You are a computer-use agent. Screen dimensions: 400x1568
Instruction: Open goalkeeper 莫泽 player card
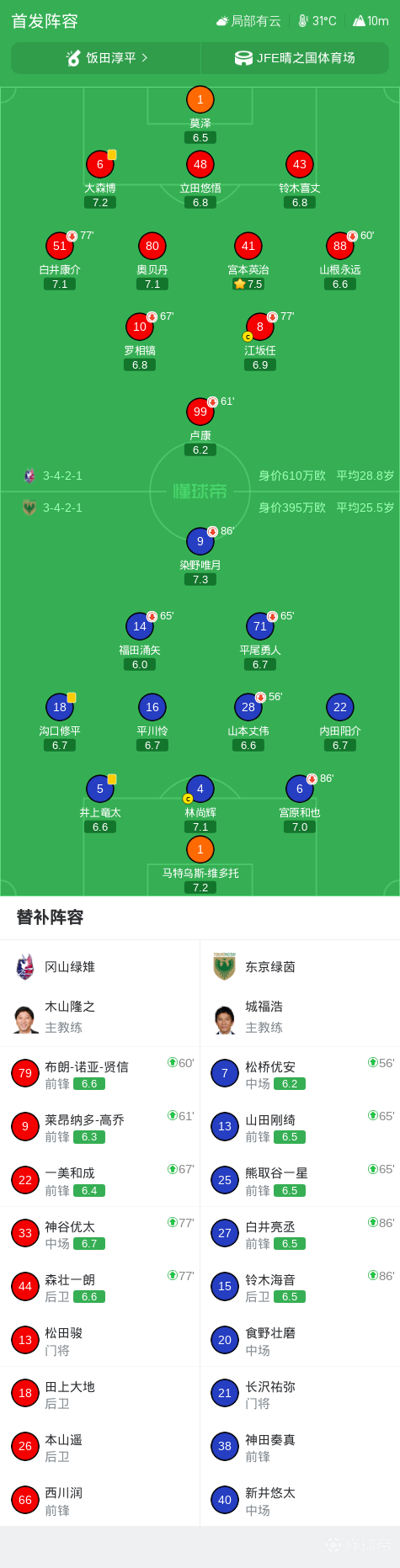pyautogui.click(x=200, y=114)
